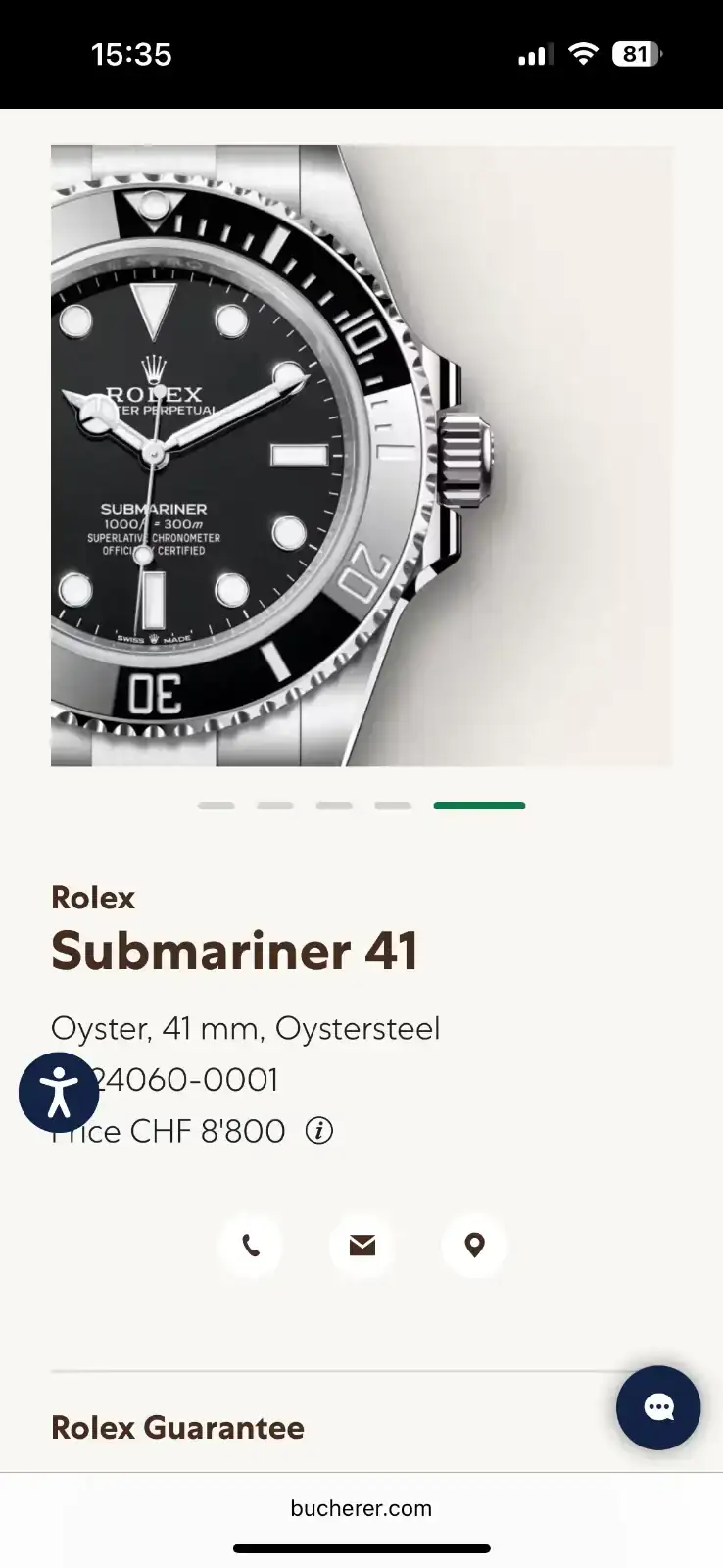The image size is (723, 1568).
Task: Call the store via phone icon
Action: pyautogui.click(x=251, y=1245)
